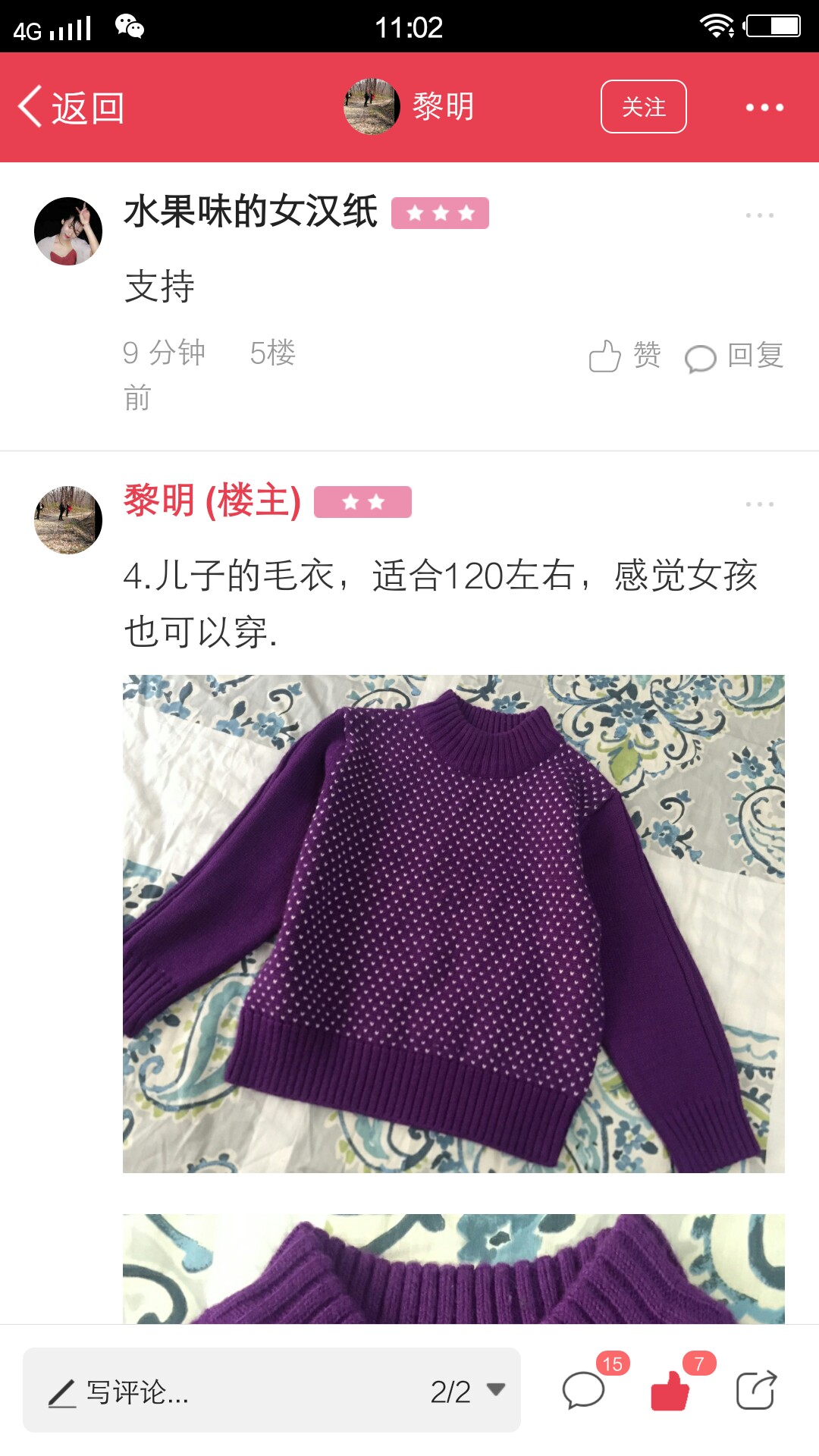Reply to the 支持 comment via 回复
The image size is (819, 1456).
pos(734,356)
